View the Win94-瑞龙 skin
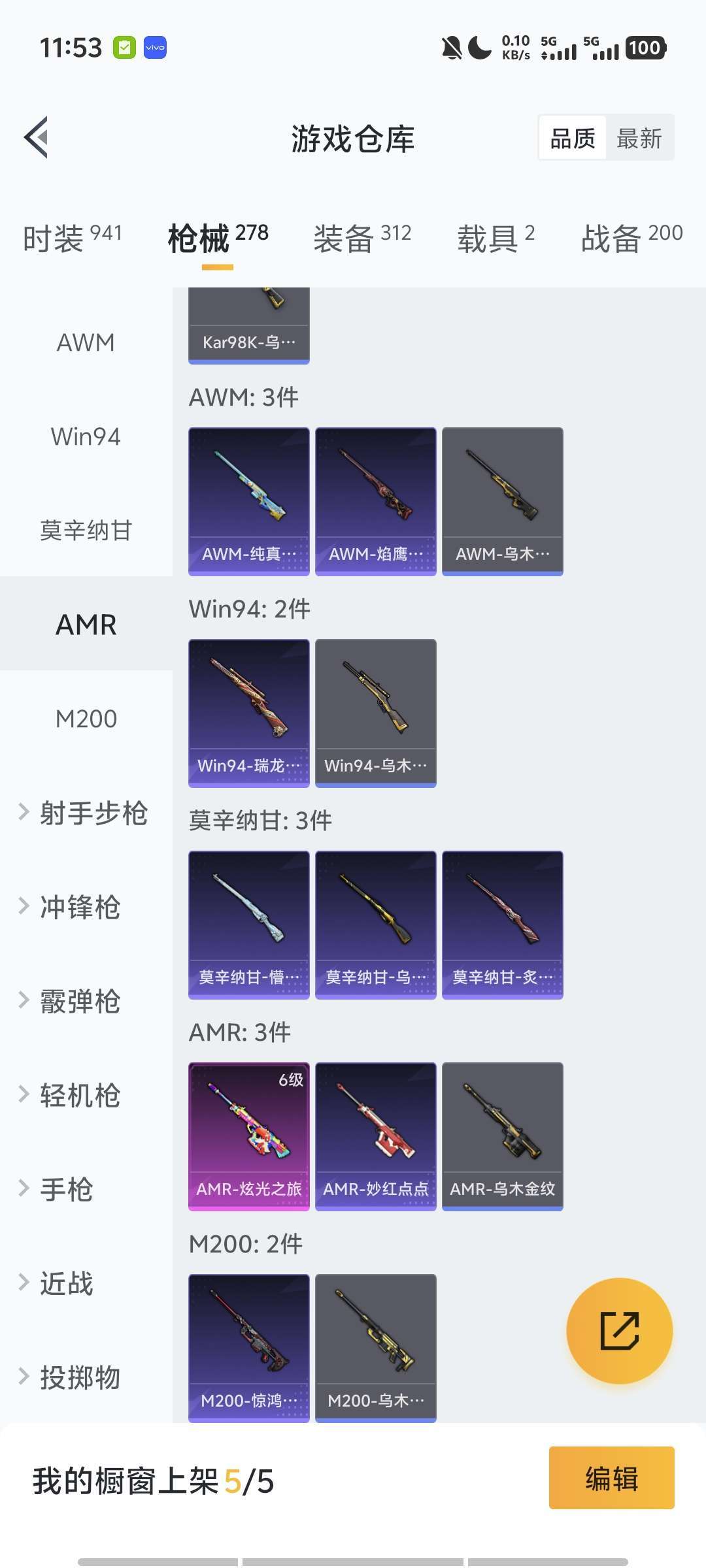Viewport: 706px width, 1568px height. [x=248, y=713]
